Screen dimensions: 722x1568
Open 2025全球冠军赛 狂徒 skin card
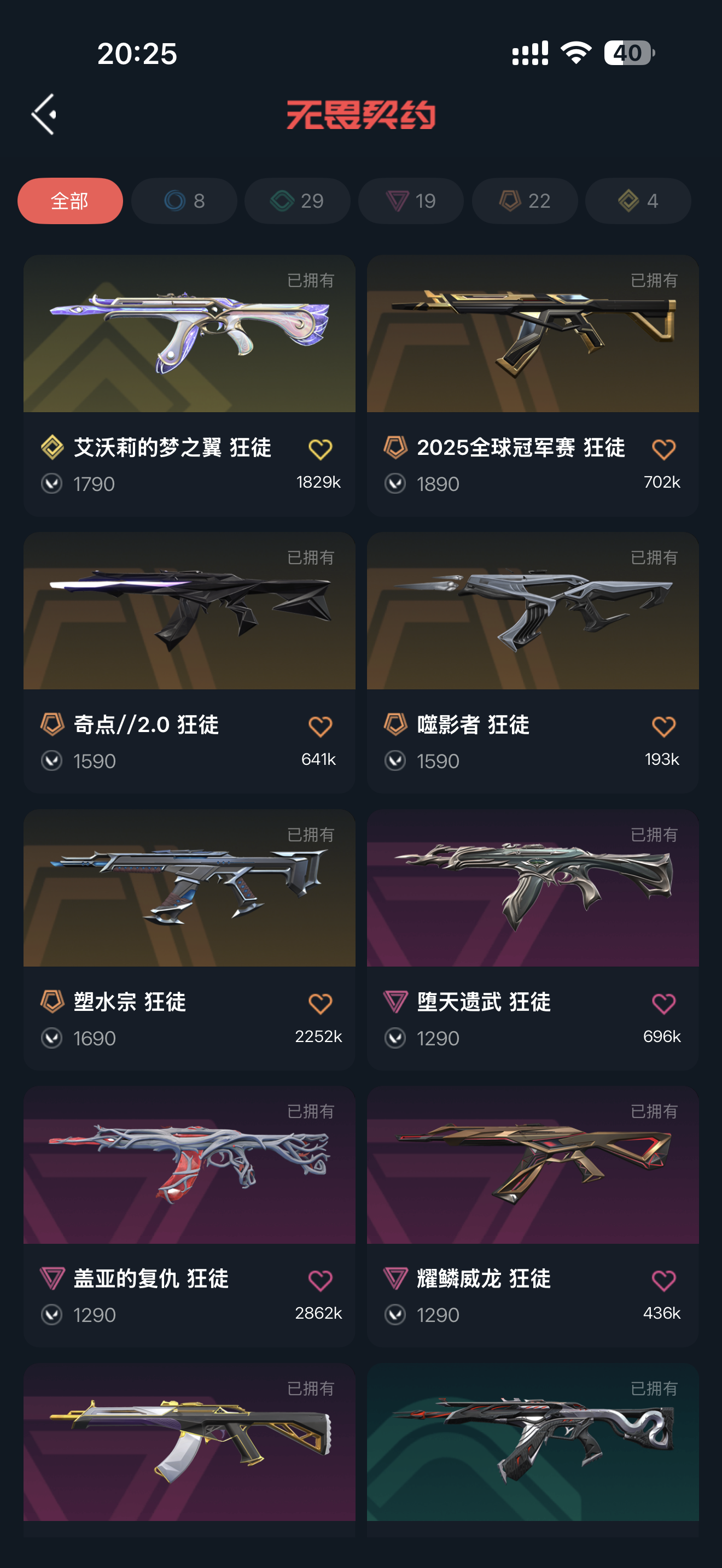coord(533,386)
